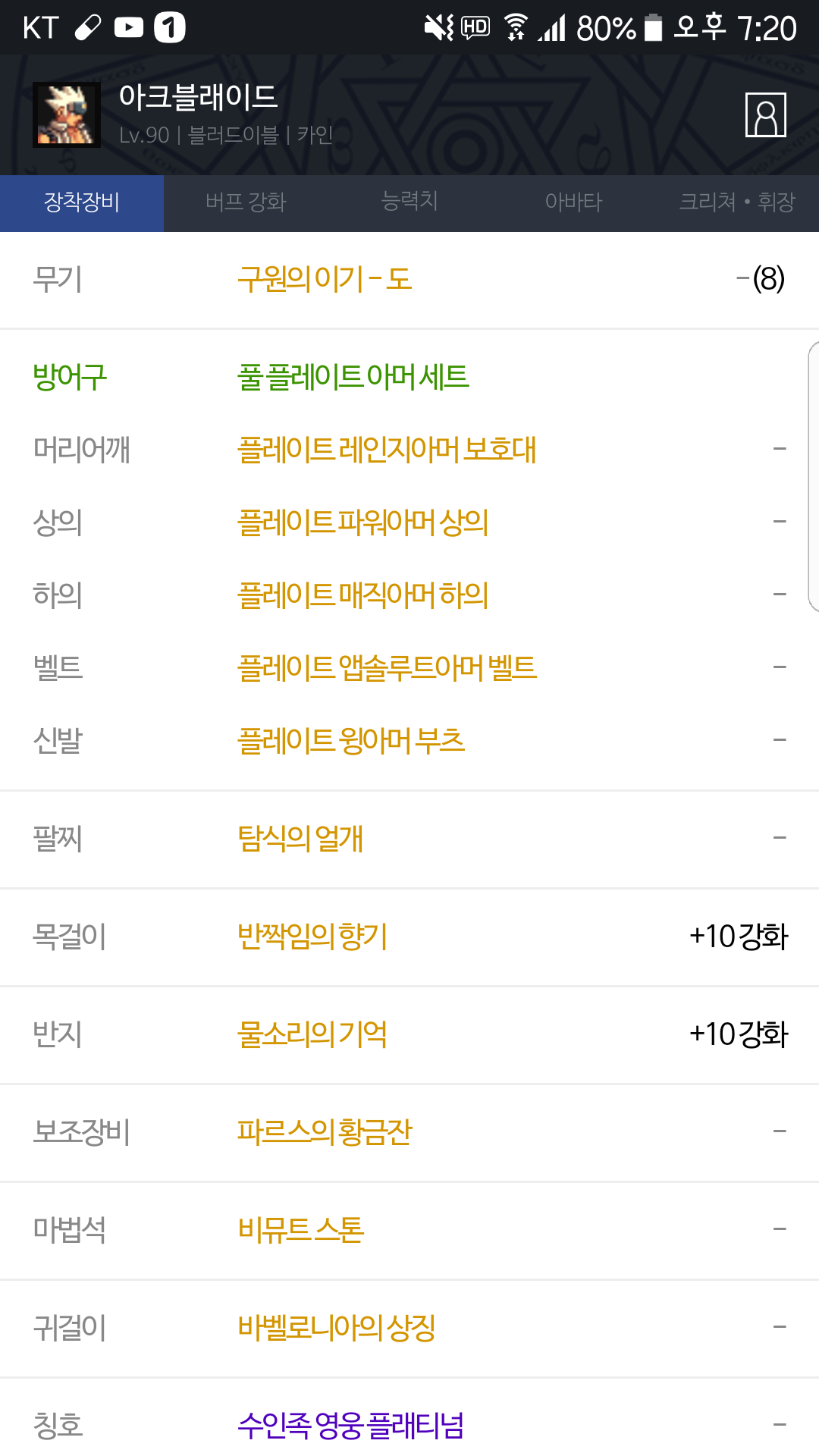Open the profile icon in header
The width and height of the screenshot is (819, 1456).
765,115
